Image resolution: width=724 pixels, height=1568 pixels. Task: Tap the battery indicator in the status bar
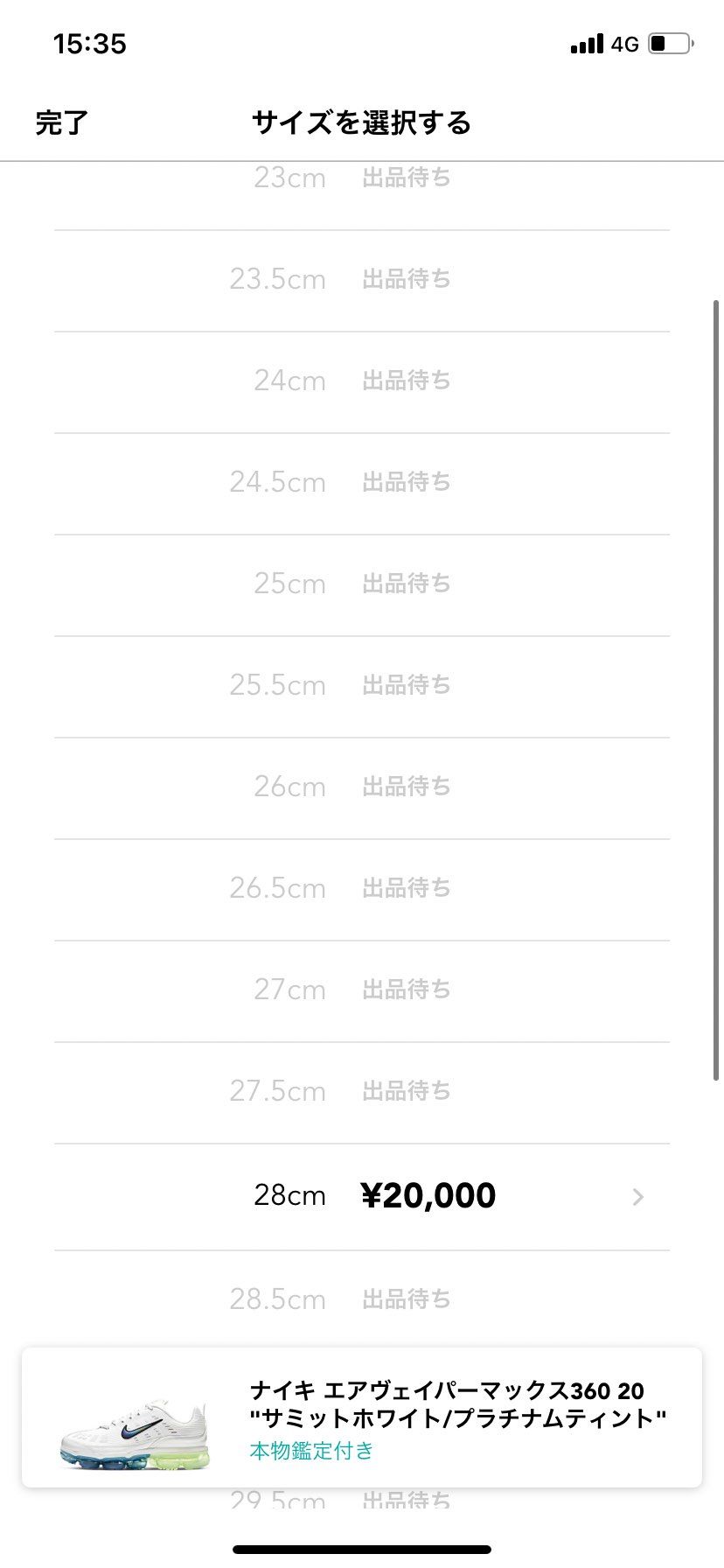(668, 44)
